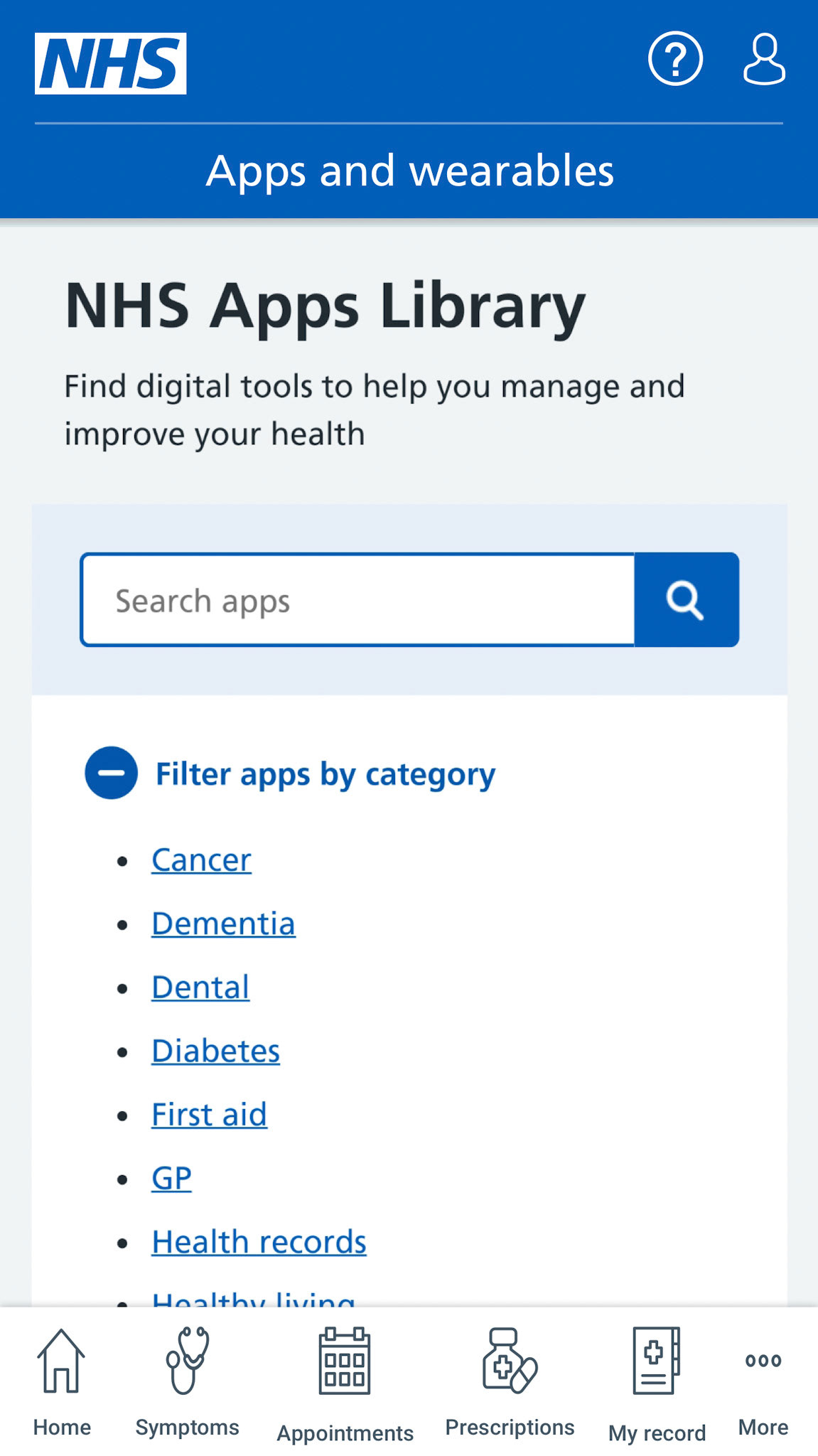Open the help question mark icon

[x=675, y=59]
